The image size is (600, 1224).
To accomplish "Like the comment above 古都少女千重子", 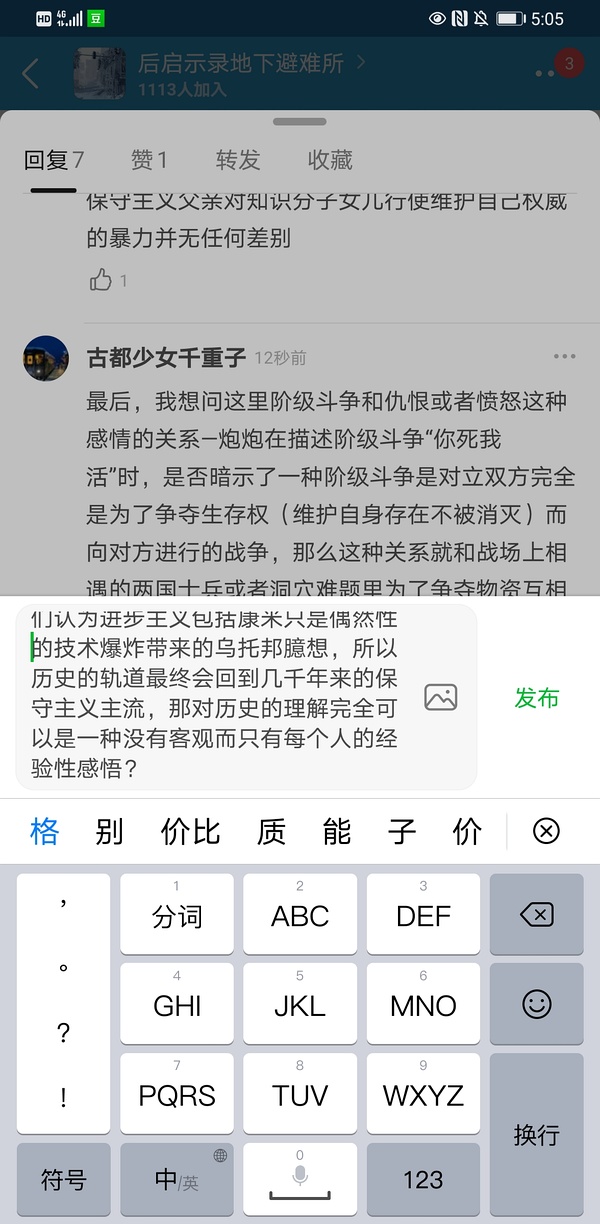I will pyautogui.click(x=101, y=280).
